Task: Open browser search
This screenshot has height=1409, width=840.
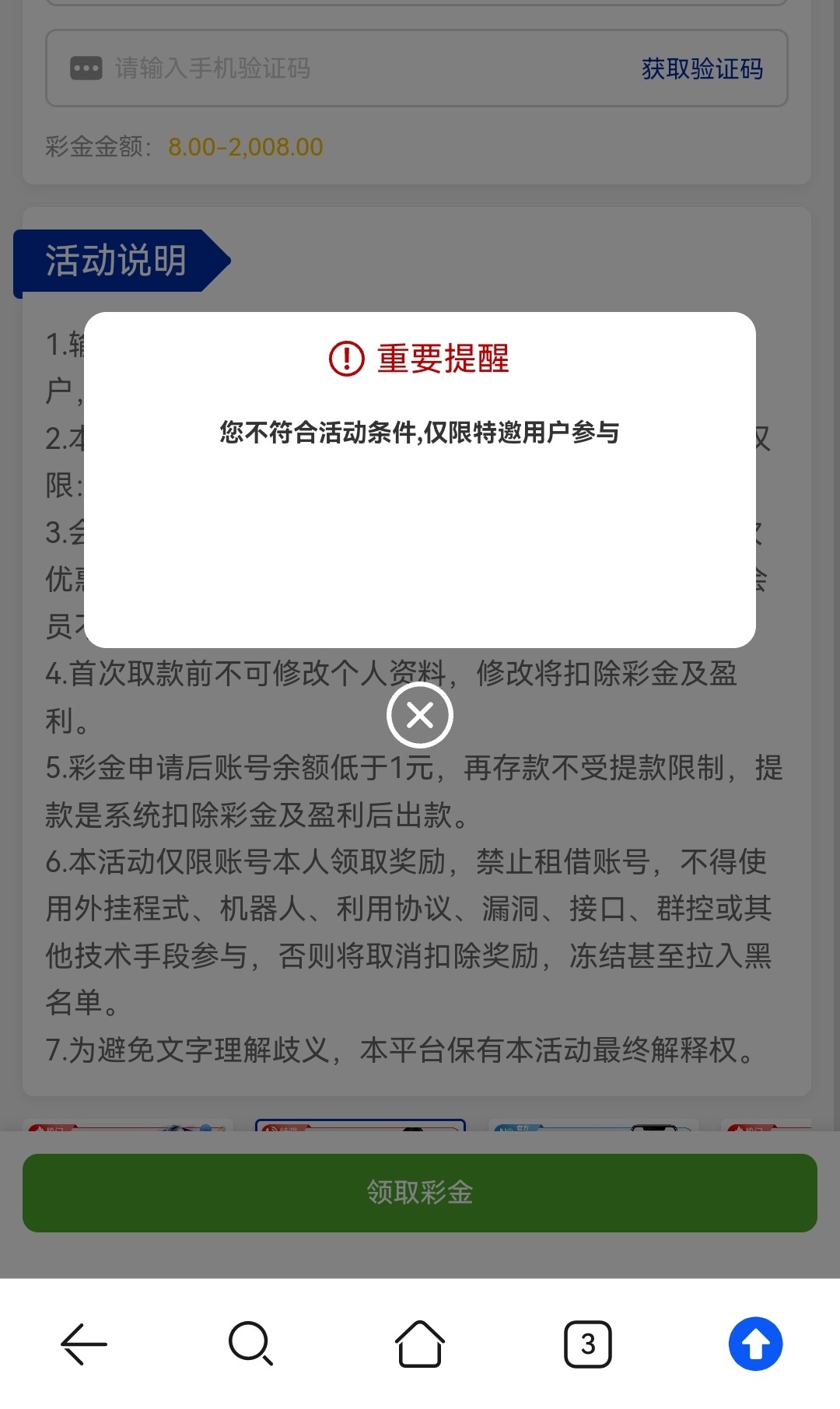Action: point(250,1344)
